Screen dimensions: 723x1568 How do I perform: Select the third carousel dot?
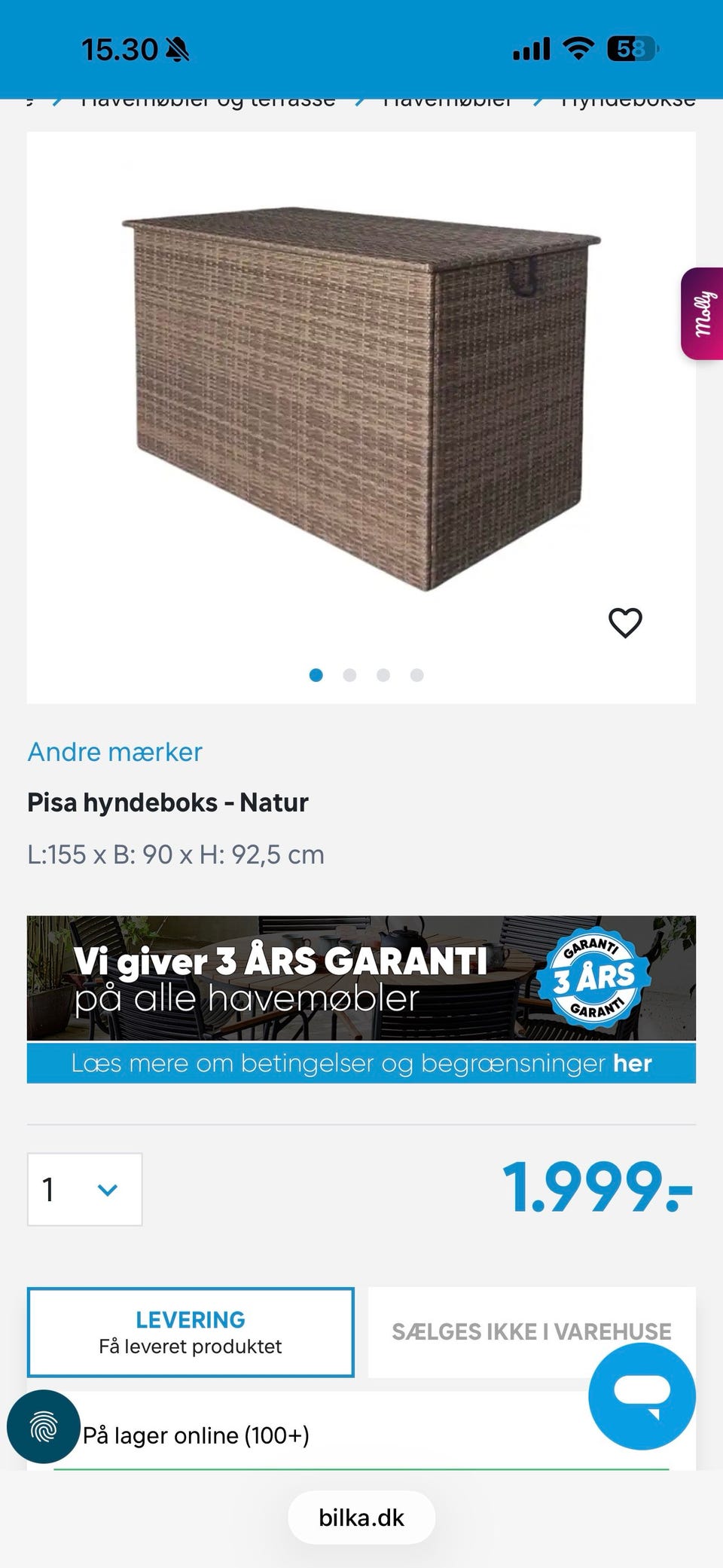384,676
